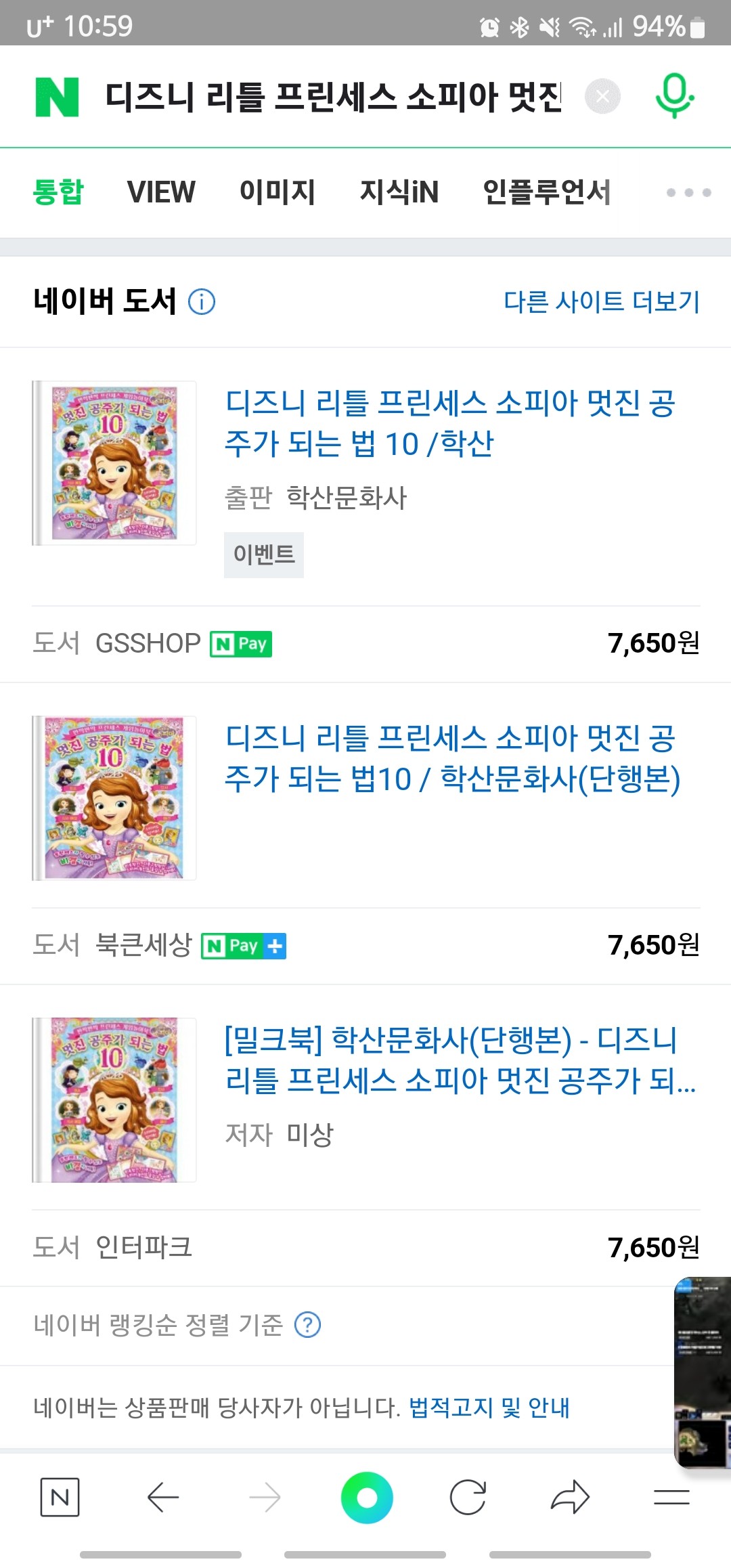Switch to the VIEW tab
731x1568 pixels.
click(x=161, y=192)
